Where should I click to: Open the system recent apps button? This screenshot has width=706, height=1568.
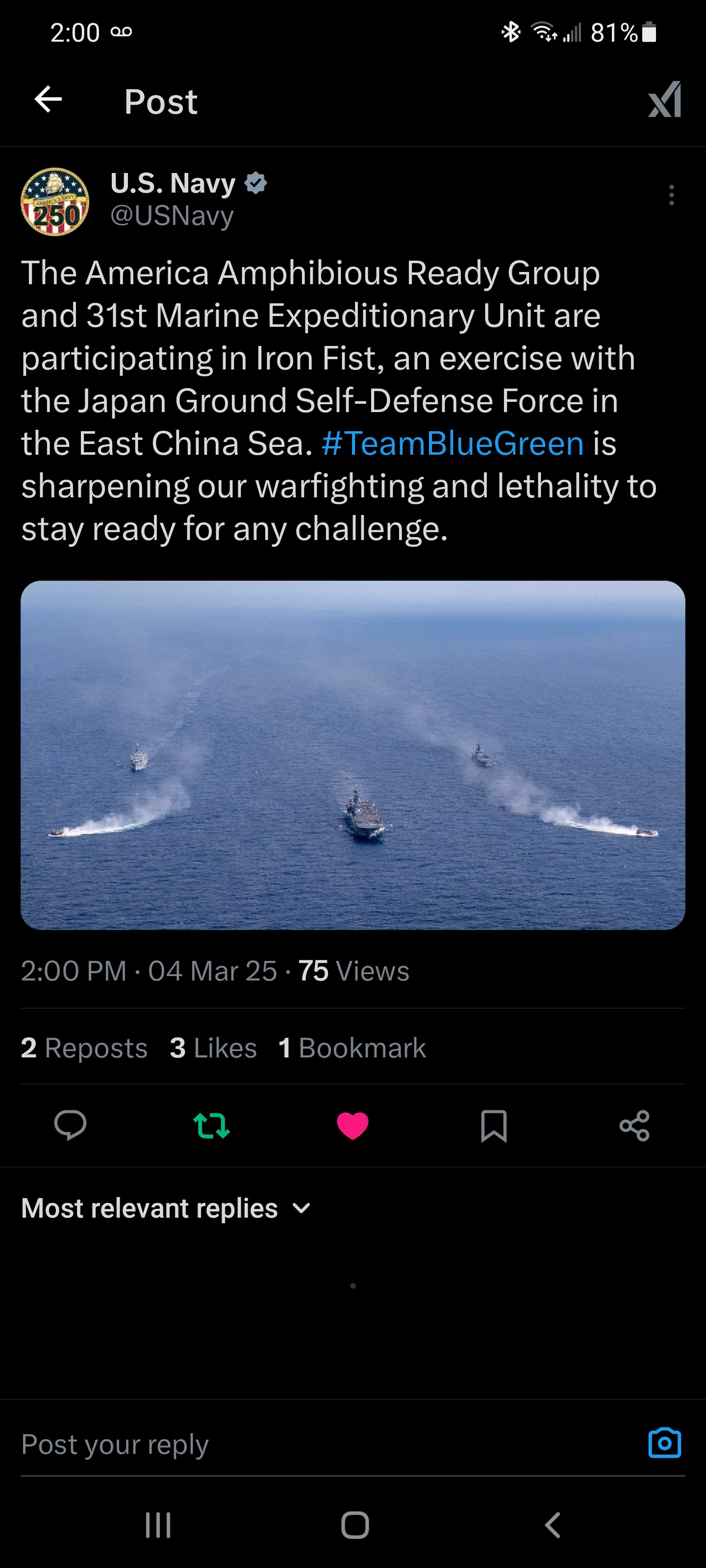coord(158,1525)
